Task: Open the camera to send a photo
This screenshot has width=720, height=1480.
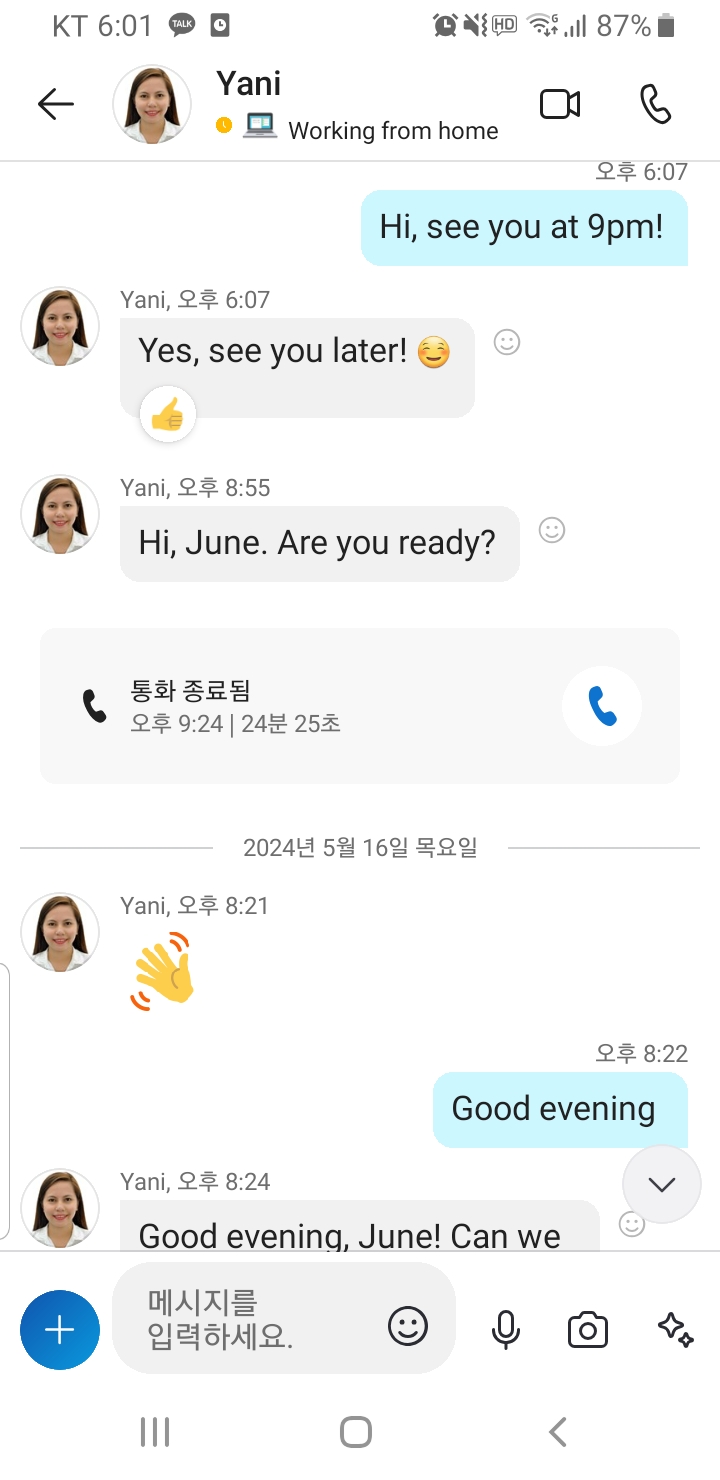Action: point(588,1329)
